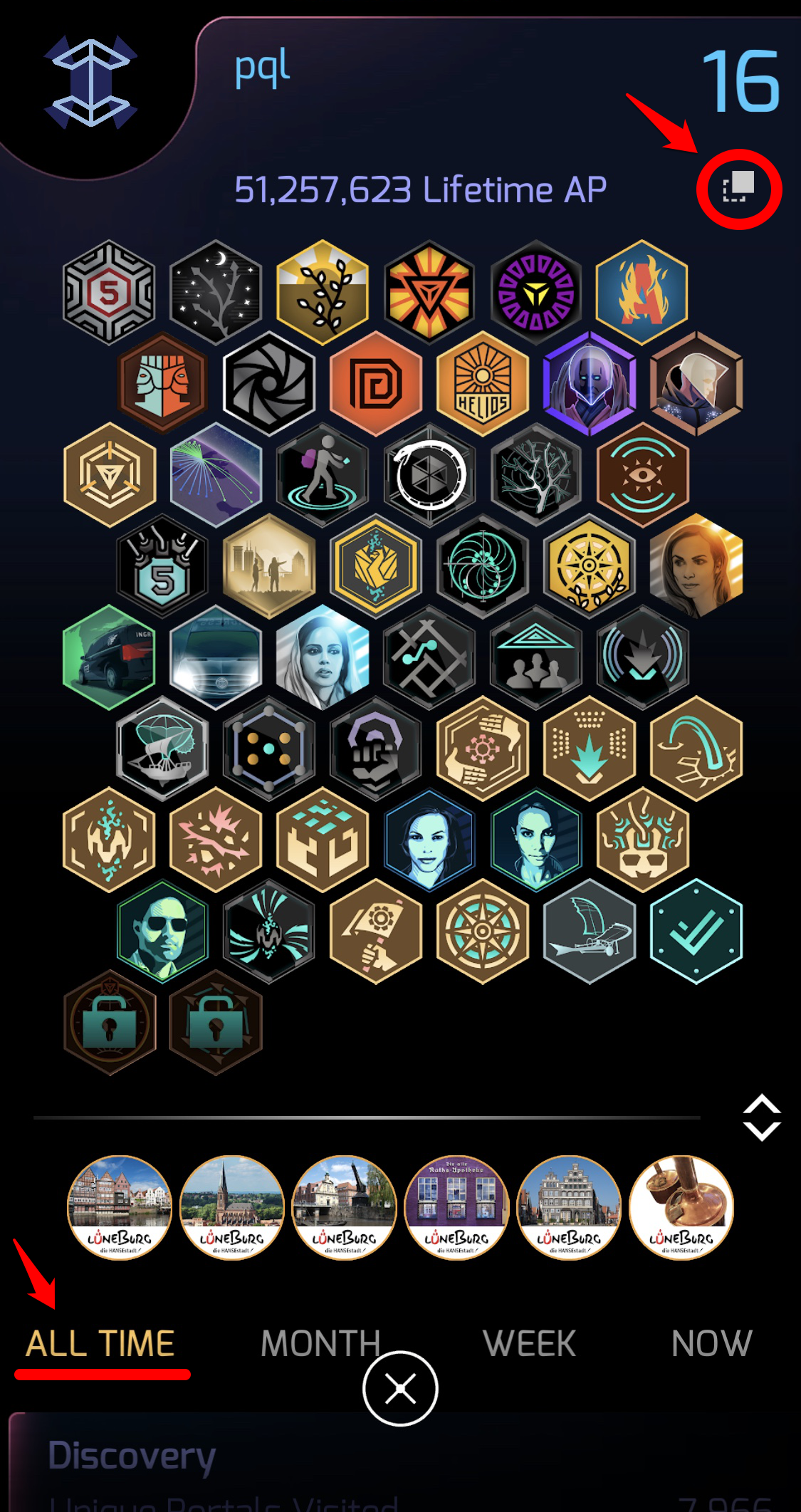The height and width of the screenshot is (1512, 801).
Task: Open the man with sunglasses medal
Action: (x=162, y=931)
